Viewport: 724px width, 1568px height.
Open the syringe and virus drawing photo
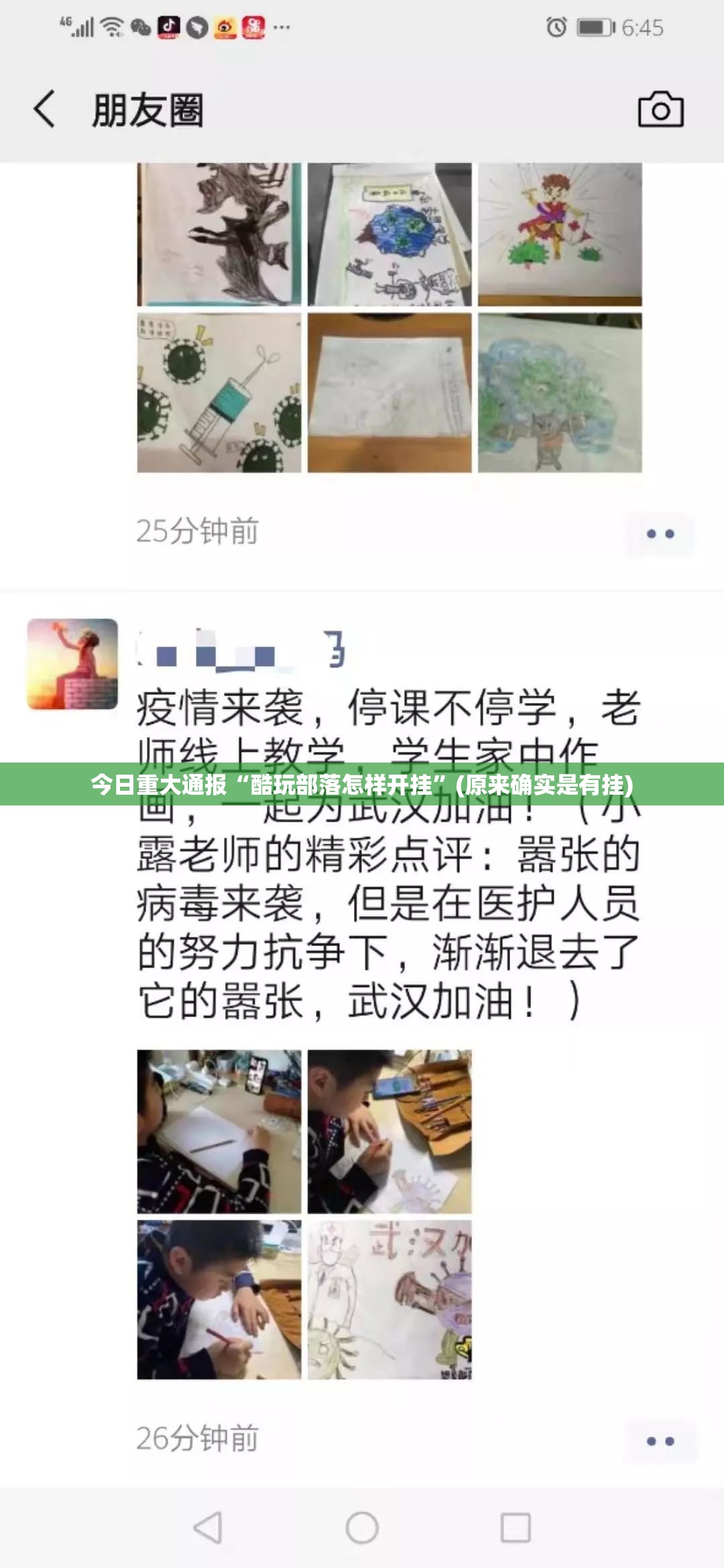[x=219, y=393]
